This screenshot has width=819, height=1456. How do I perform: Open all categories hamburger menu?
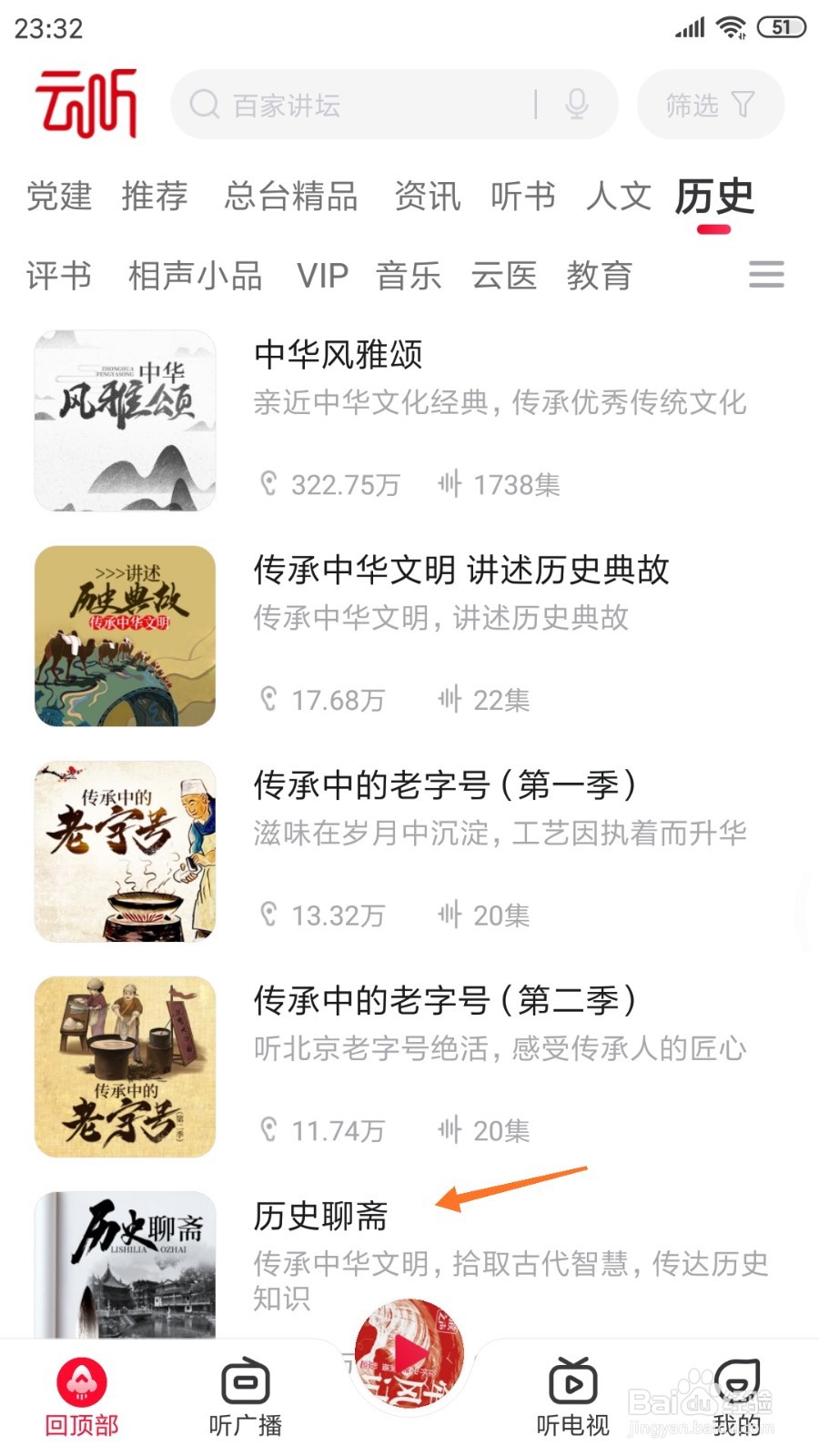[766, 275]
